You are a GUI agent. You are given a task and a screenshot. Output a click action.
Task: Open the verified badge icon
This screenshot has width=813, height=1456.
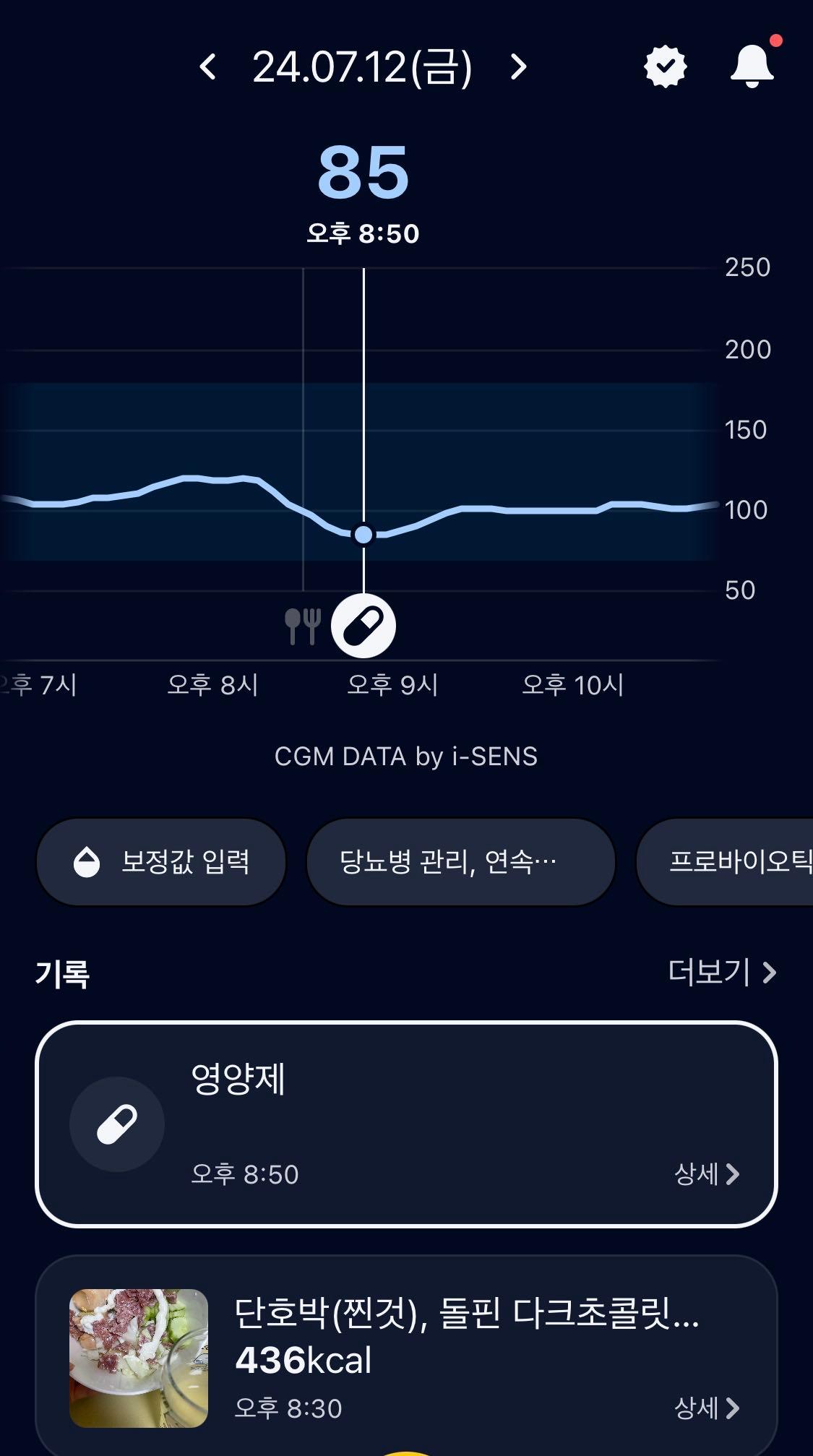(665, 67)
